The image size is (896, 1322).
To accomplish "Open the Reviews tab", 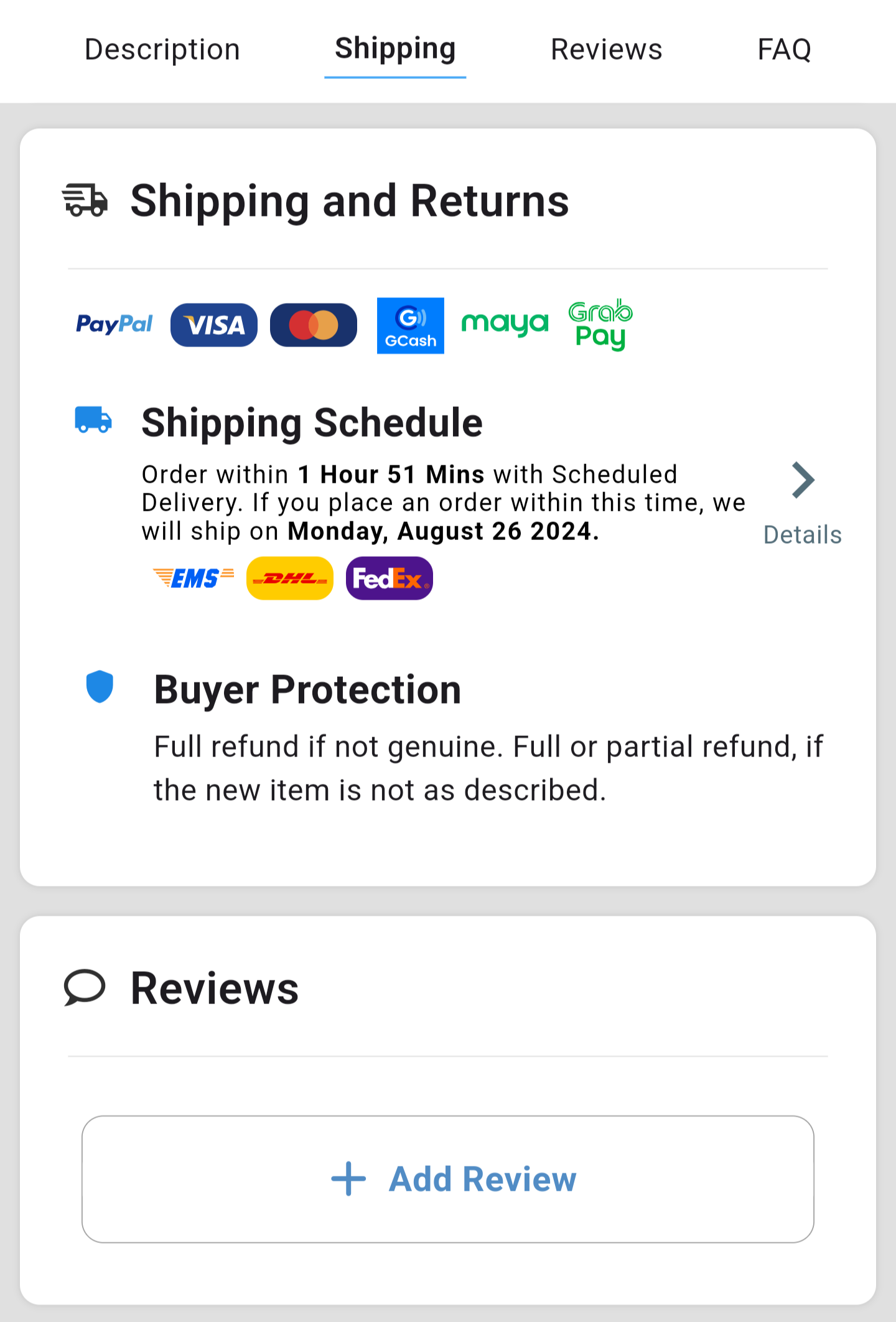I will click(606, 50).
